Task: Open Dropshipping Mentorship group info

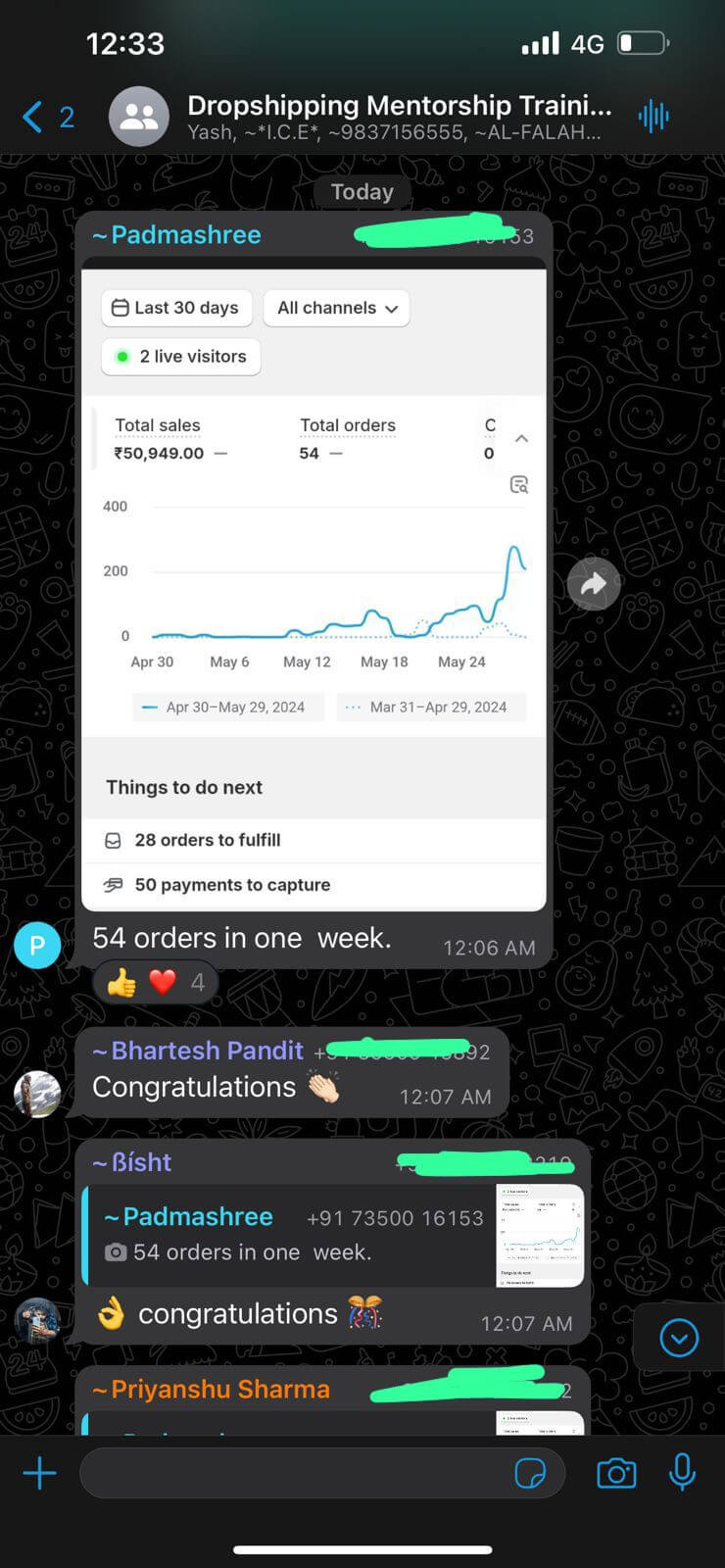Action: point(398,116)
